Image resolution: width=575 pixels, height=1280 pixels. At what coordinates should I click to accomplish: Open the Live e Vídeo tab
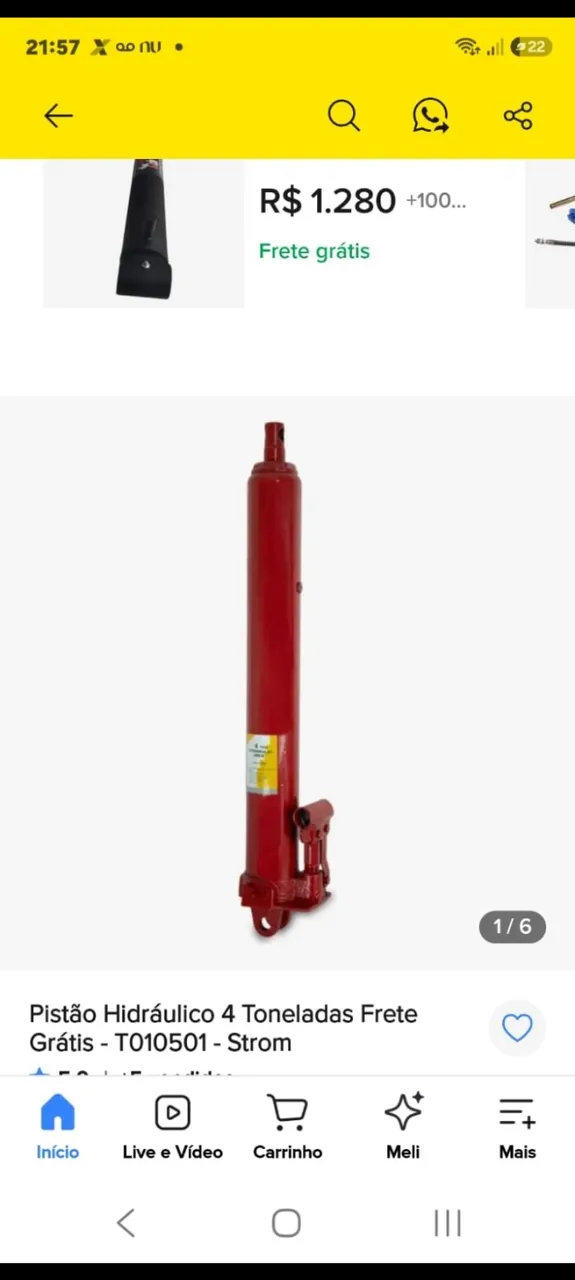(x=172, y=1126)
